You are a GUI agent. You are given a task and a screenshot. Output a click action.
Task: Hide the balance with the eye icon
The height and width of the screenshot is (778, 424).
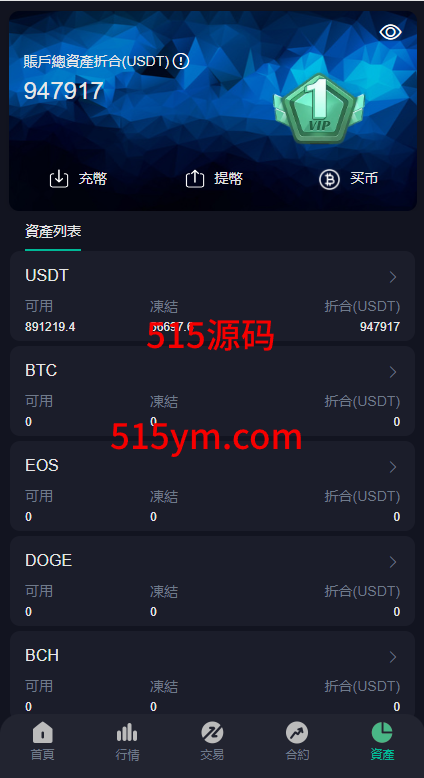point(390,32)
